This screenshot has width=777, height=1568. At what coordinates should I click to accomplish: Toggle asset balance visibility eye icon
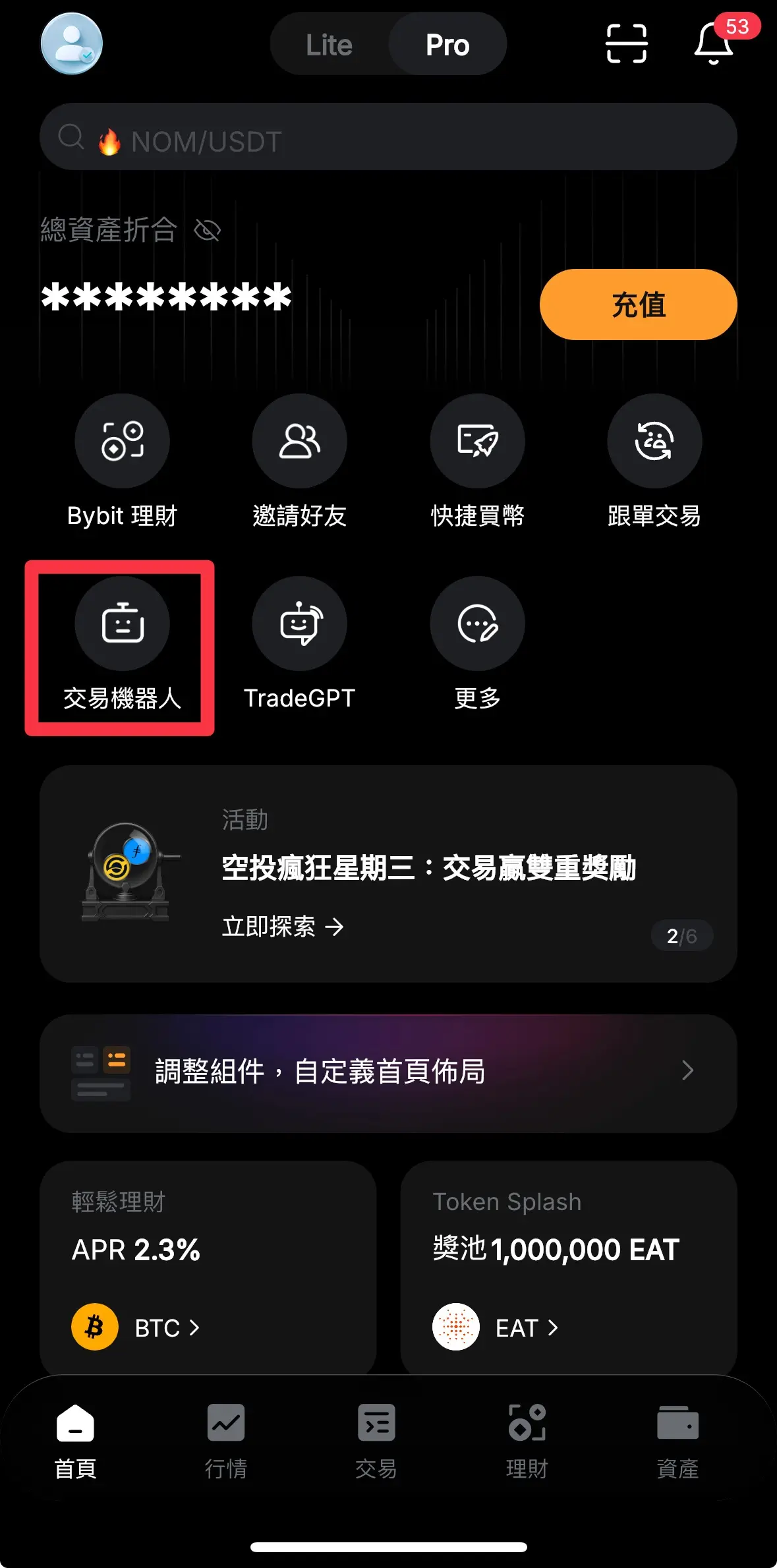(206, 230)
